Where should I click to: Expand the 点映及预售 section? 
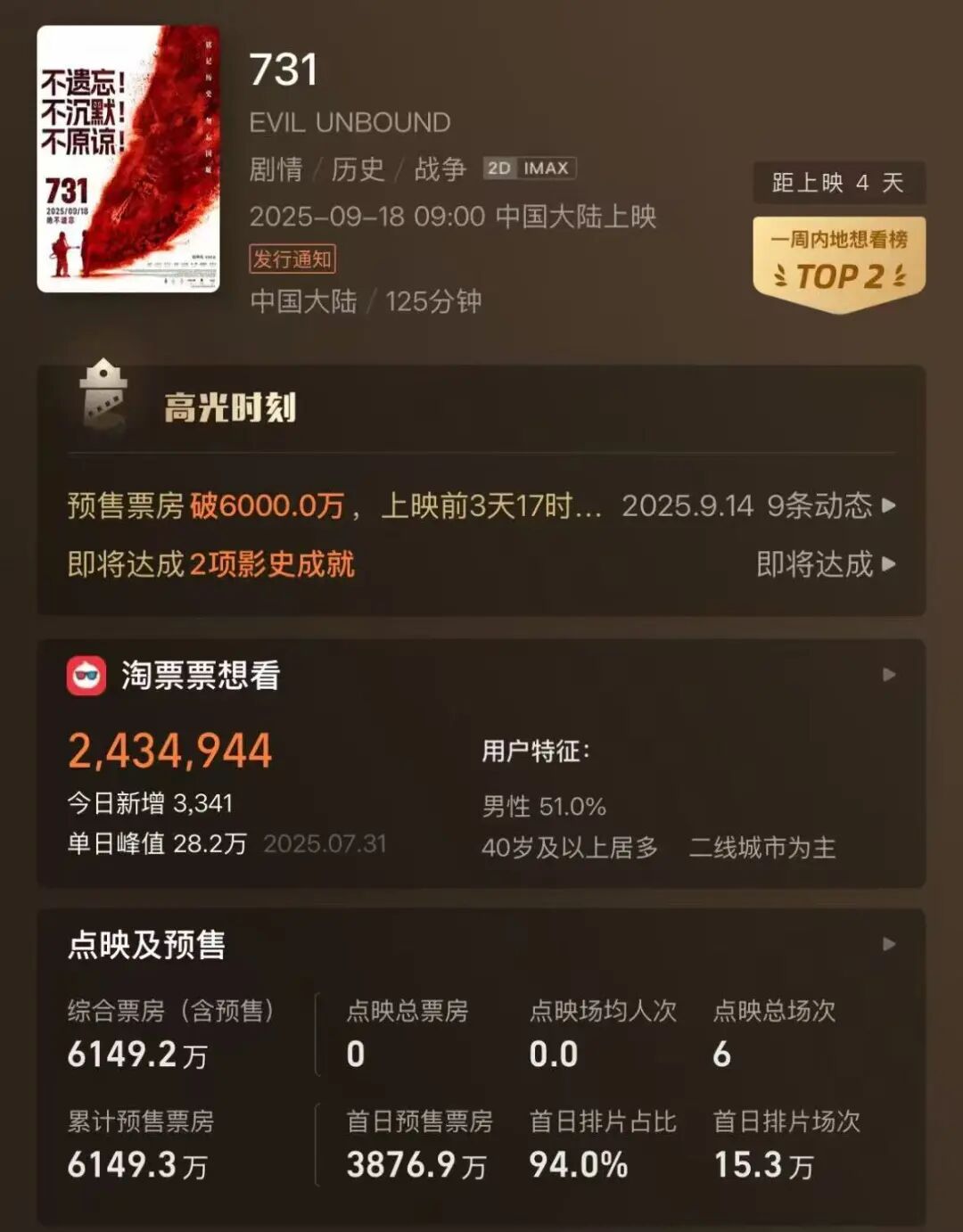coord(888,944)
